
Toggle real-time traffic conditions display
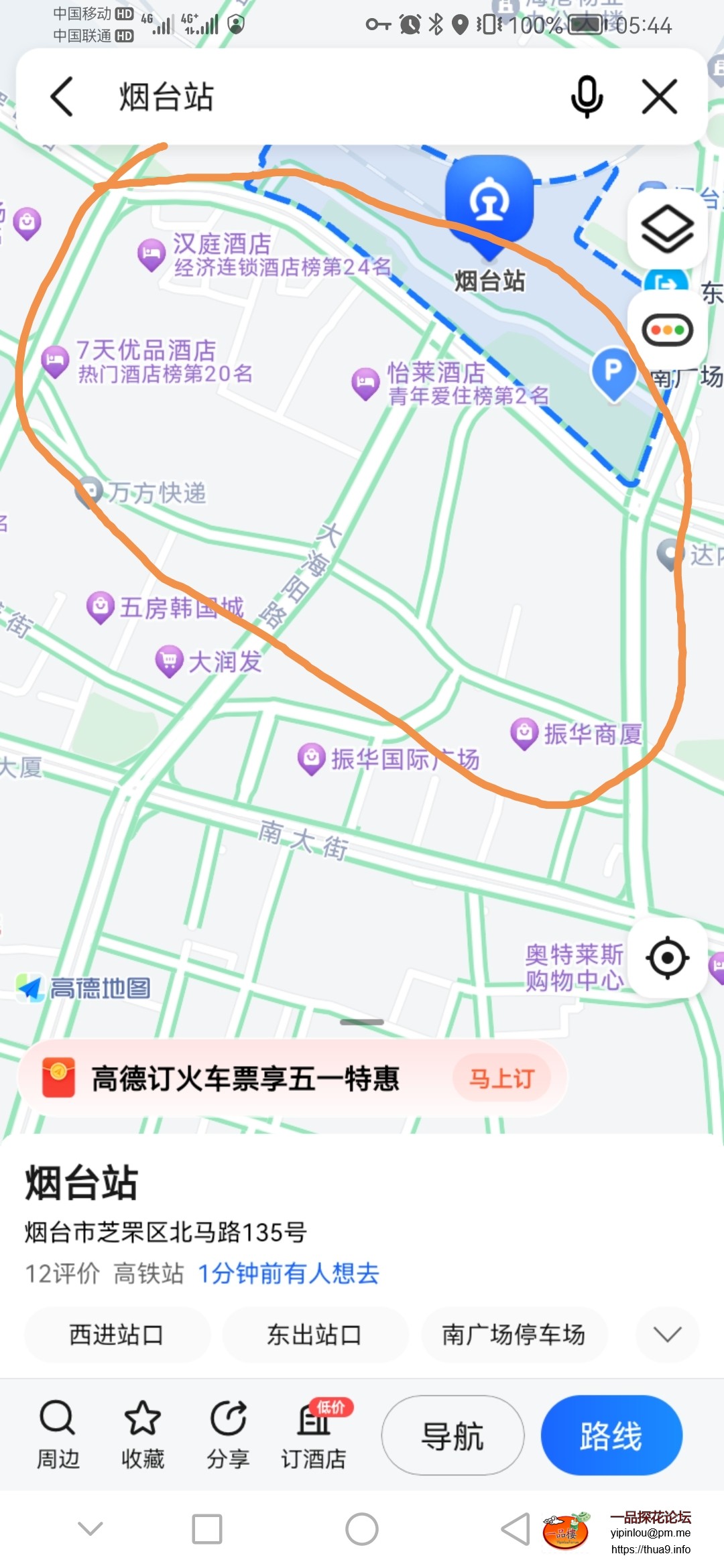[x=666, y=330]
